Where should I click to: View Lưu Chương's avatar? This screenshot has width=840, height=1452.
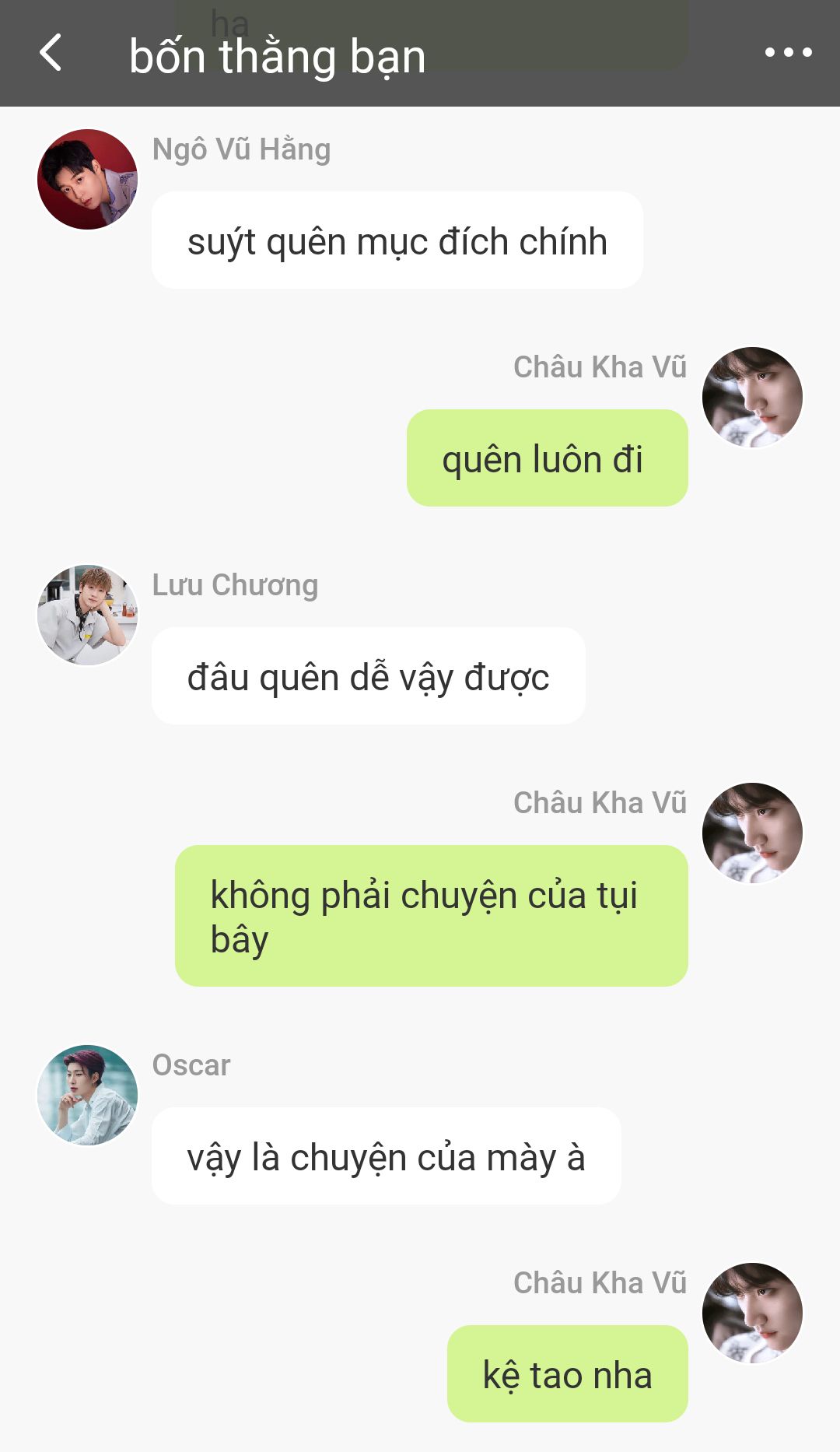(x=87, y=615)
